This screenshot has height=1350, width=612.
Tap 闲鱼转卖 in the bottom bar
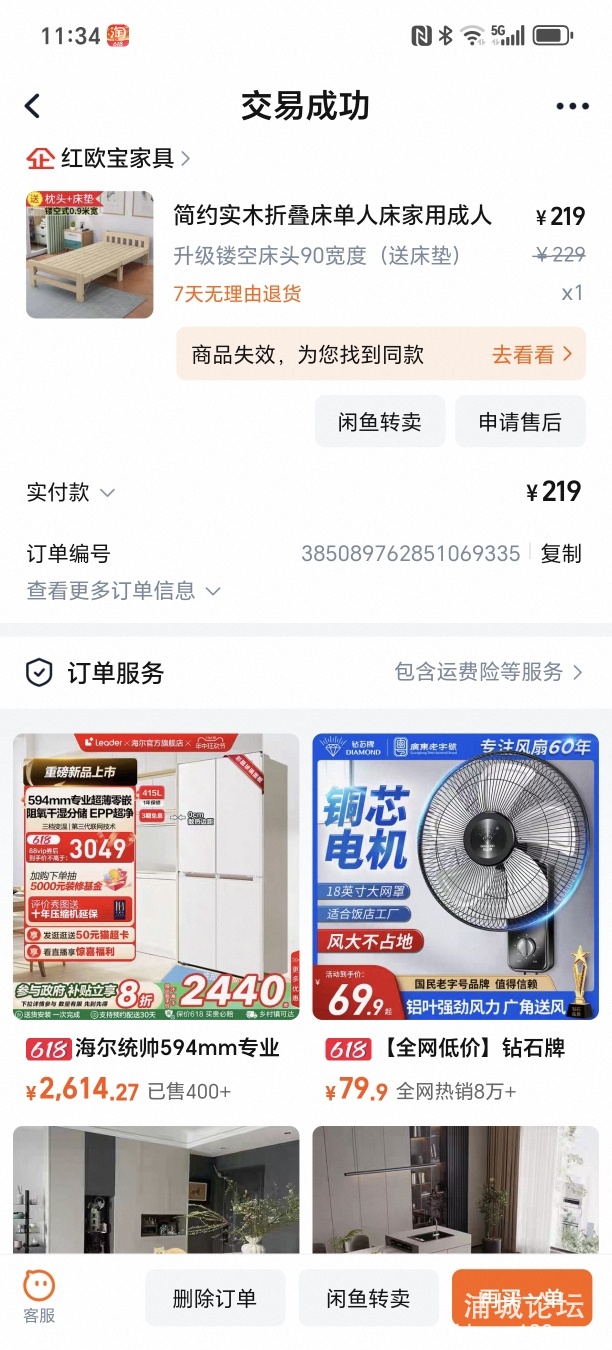368,1298
